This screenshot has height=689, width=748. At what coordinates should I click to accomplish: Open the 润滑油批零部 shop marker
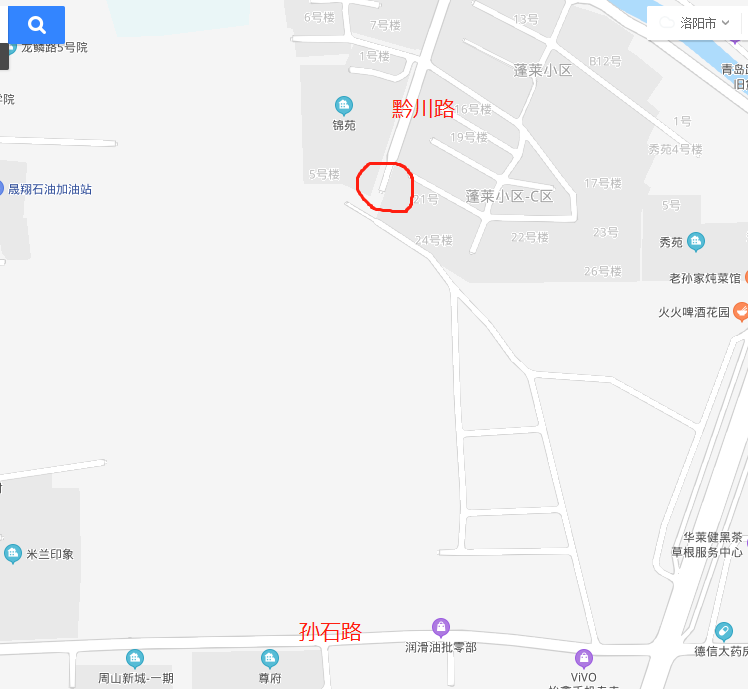440,627
